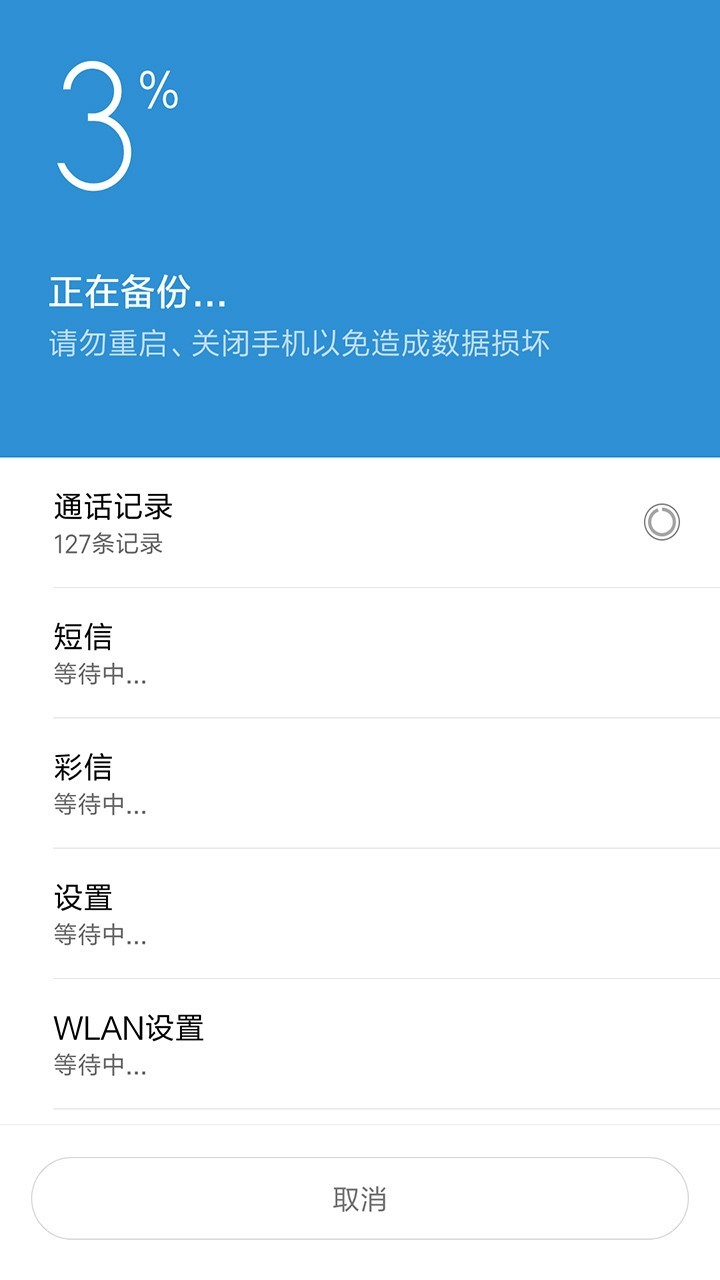The height and width of the screenshot is (1280, 720).
Task: Click the percent symbol next to 3
Action: point(160,90)
